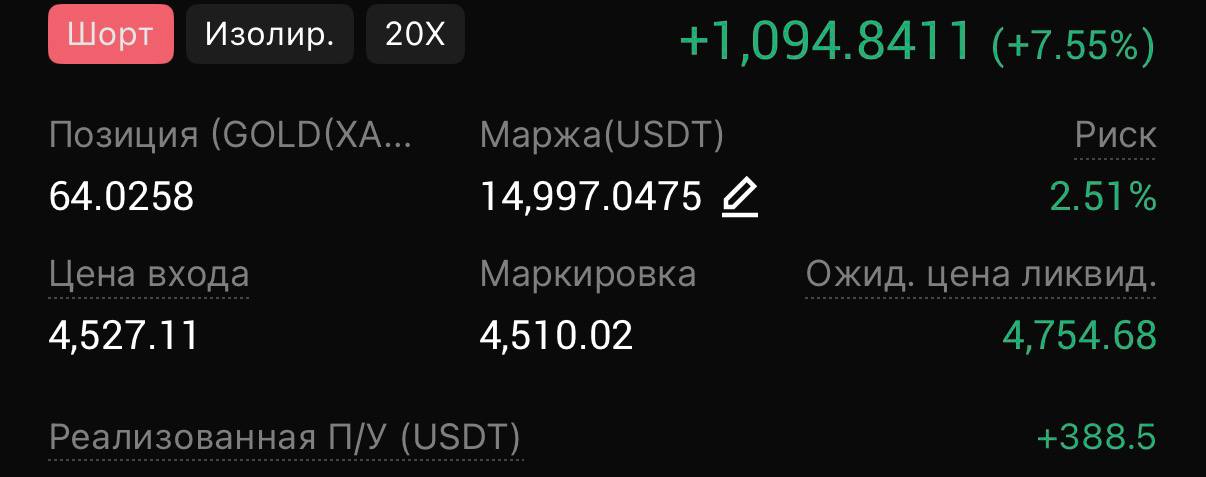Open the Риск explanation
1206x477 pixels.
(1115, 136)
